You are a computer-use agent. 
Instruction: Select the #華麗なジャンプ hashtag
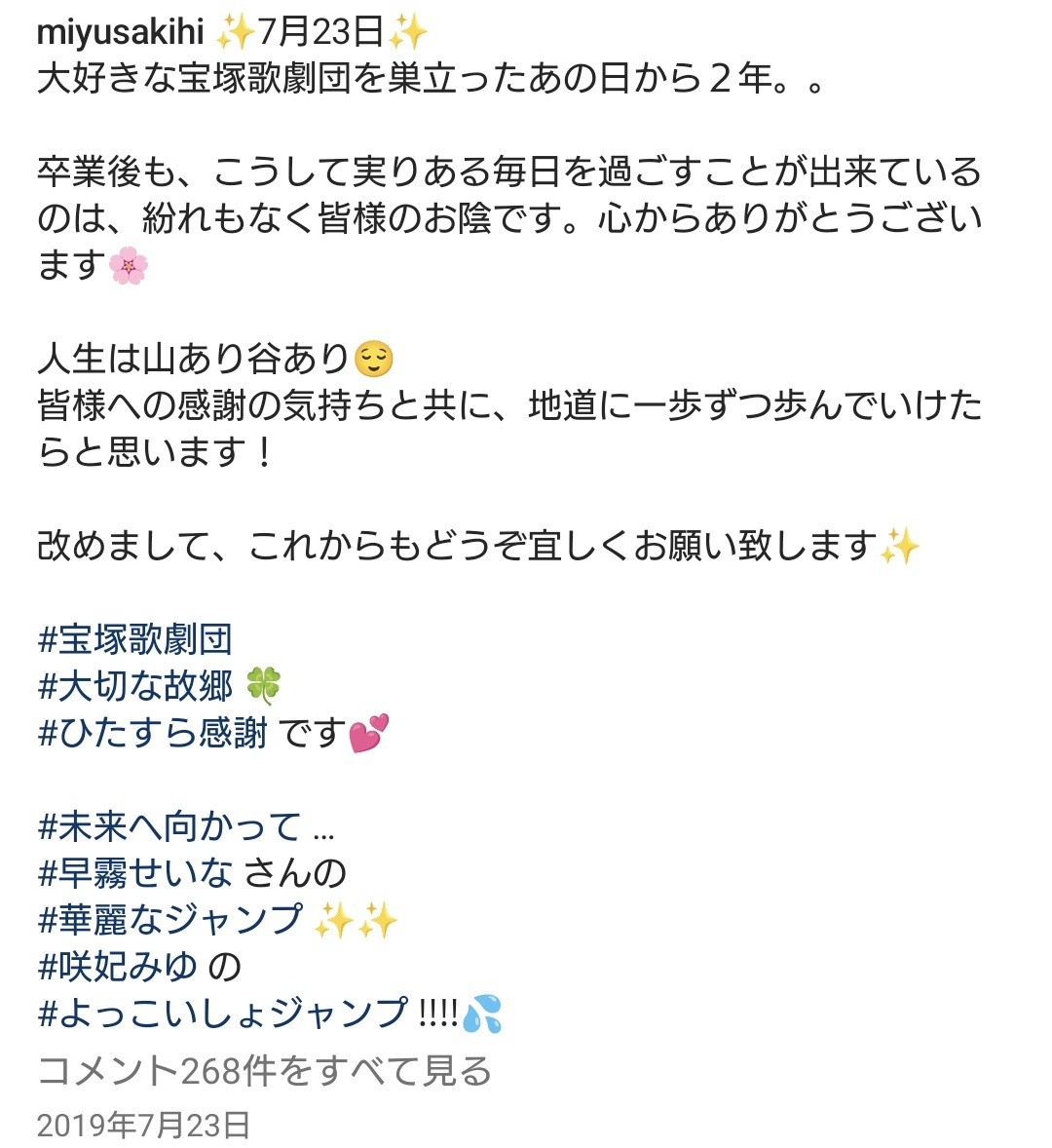(x=170, y=921)
